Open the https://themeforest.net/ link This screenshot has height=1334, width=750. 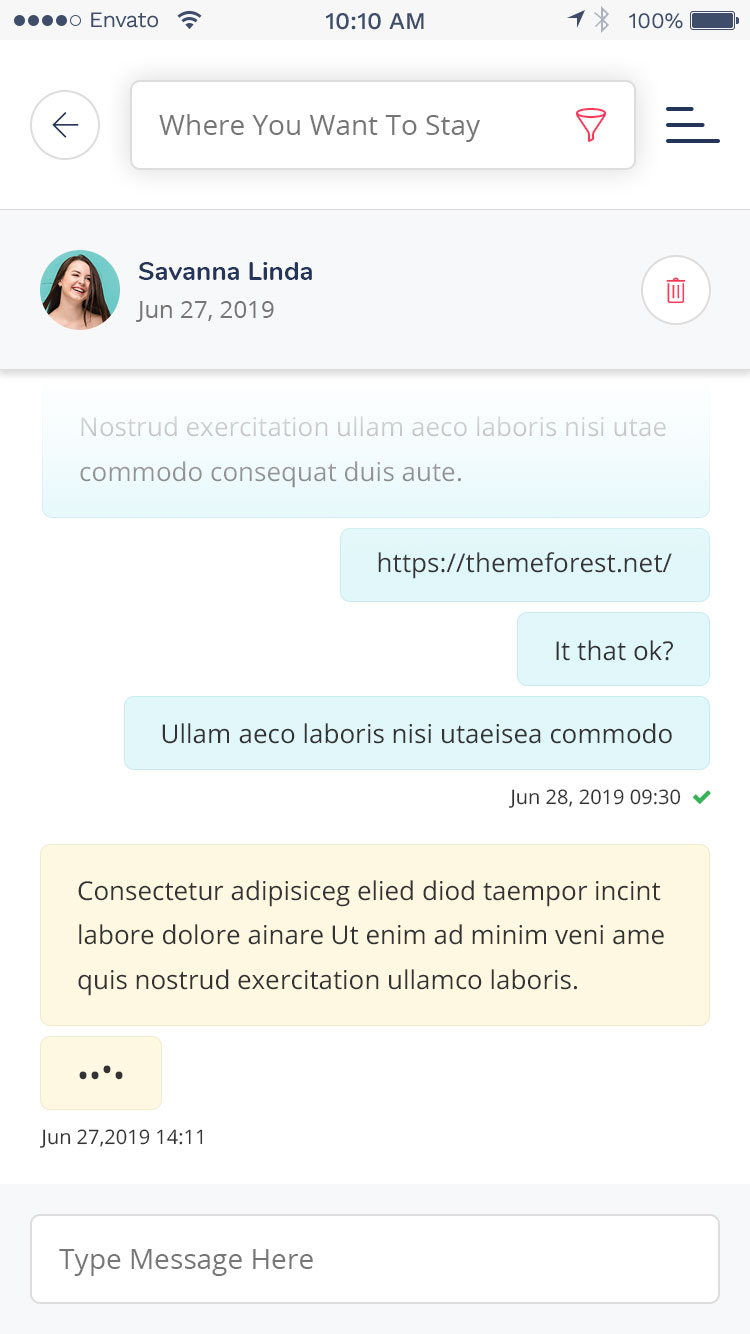coord(524,564)
